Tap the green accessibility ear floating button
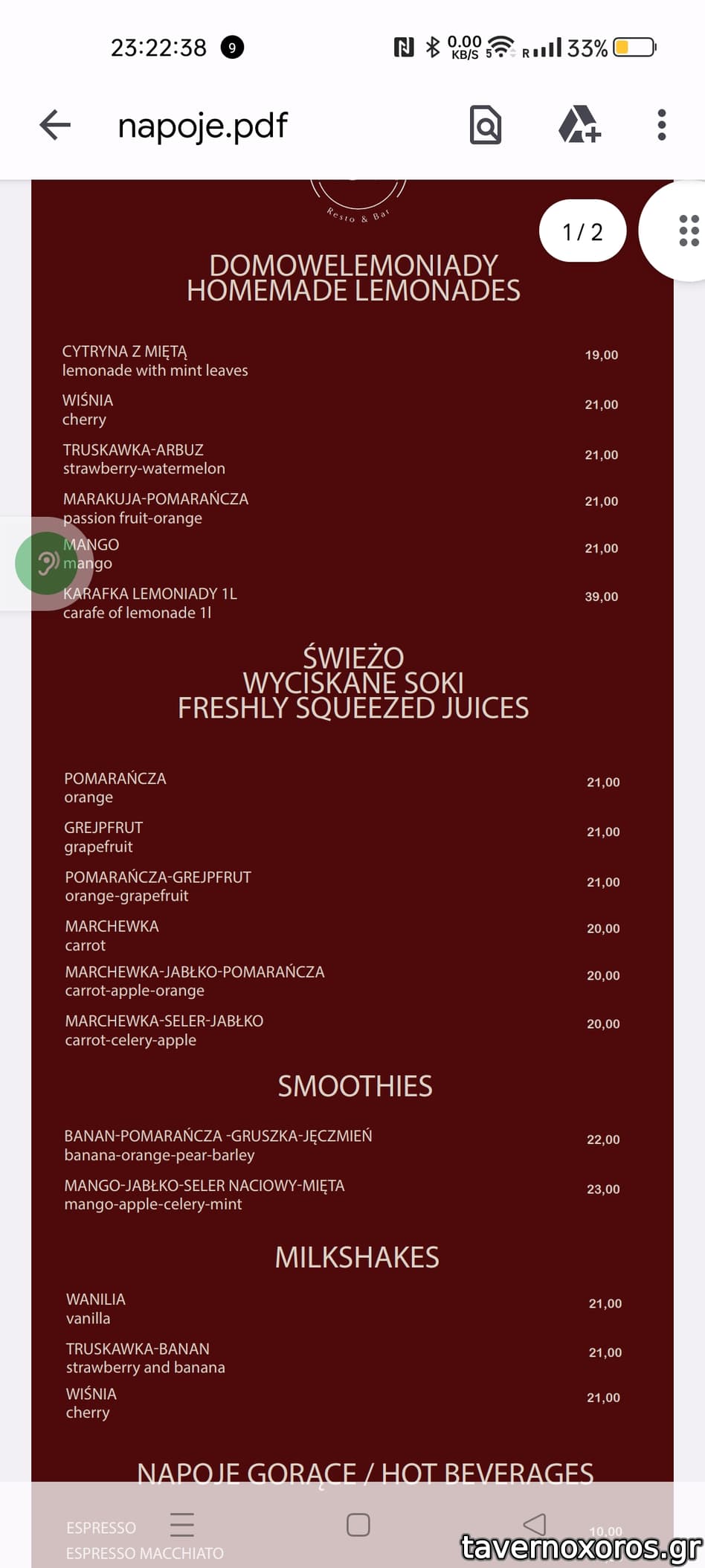 point(46,563)
